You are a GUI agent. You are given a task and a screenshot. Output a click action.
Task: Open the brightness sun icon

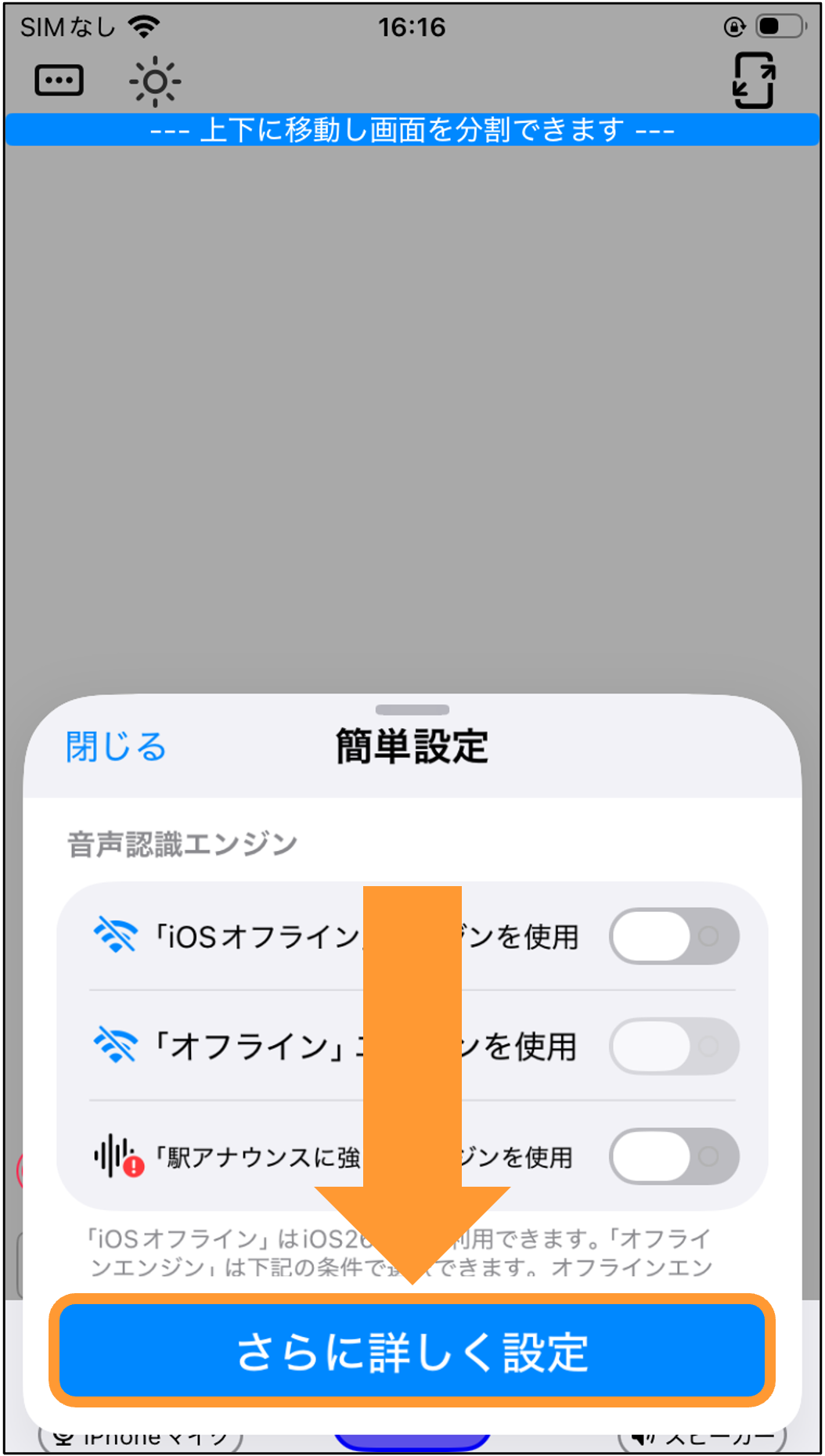155,81
